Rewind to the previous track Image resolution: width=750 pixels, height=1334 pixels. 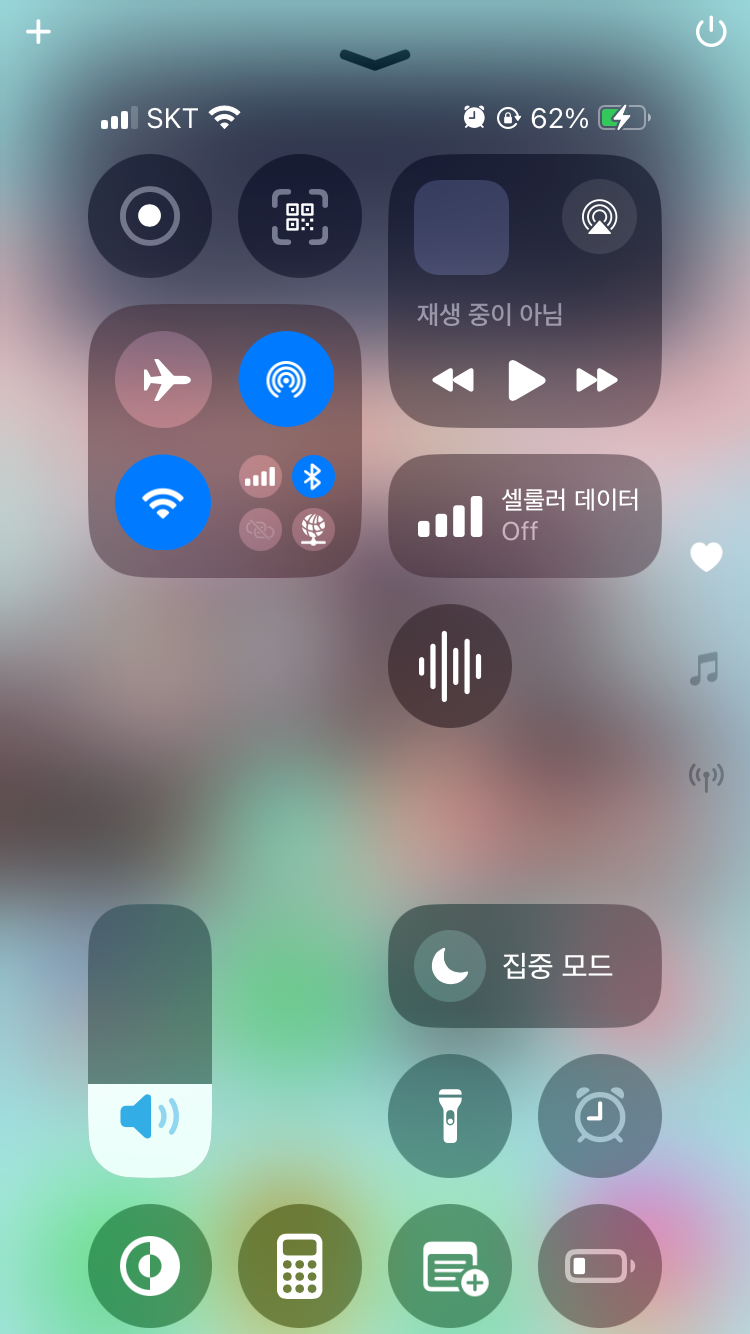(x=453, y=380)
